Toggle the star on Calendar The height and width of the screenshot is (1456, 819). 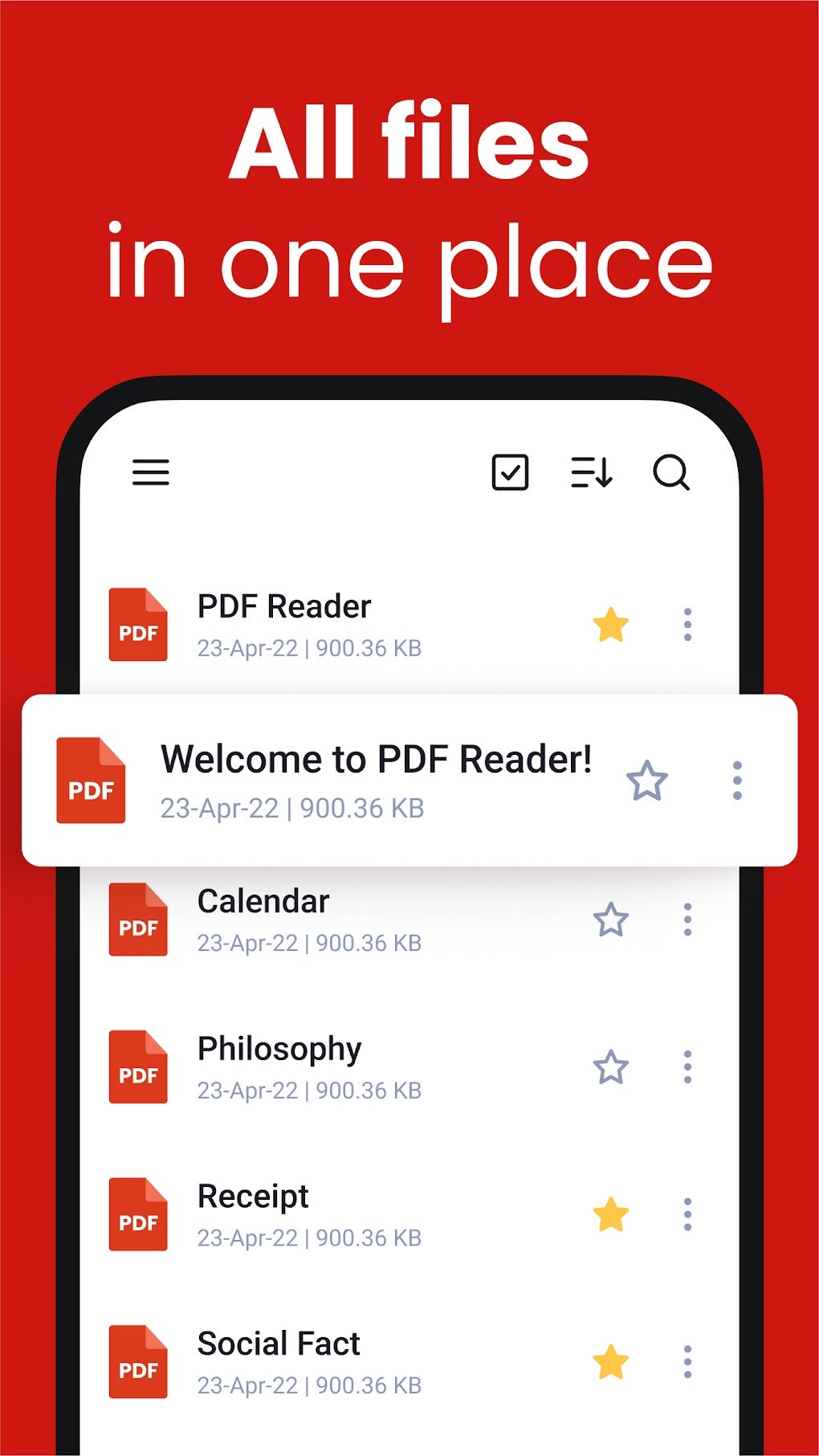(x=612, y=918)
